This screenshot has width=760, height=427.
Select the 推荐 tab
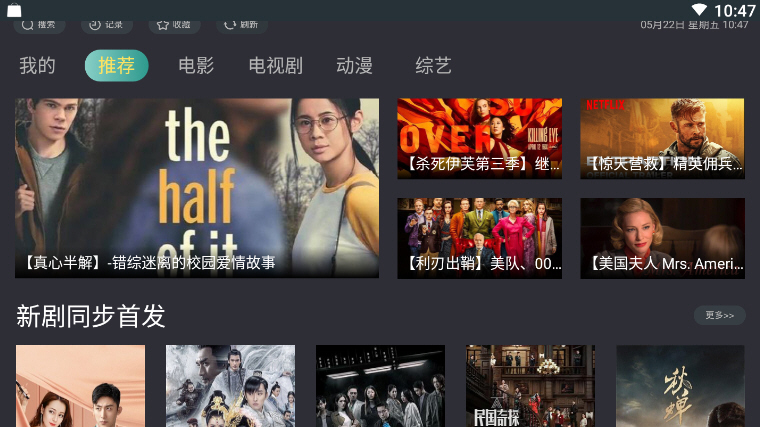[x=117, y=66]
